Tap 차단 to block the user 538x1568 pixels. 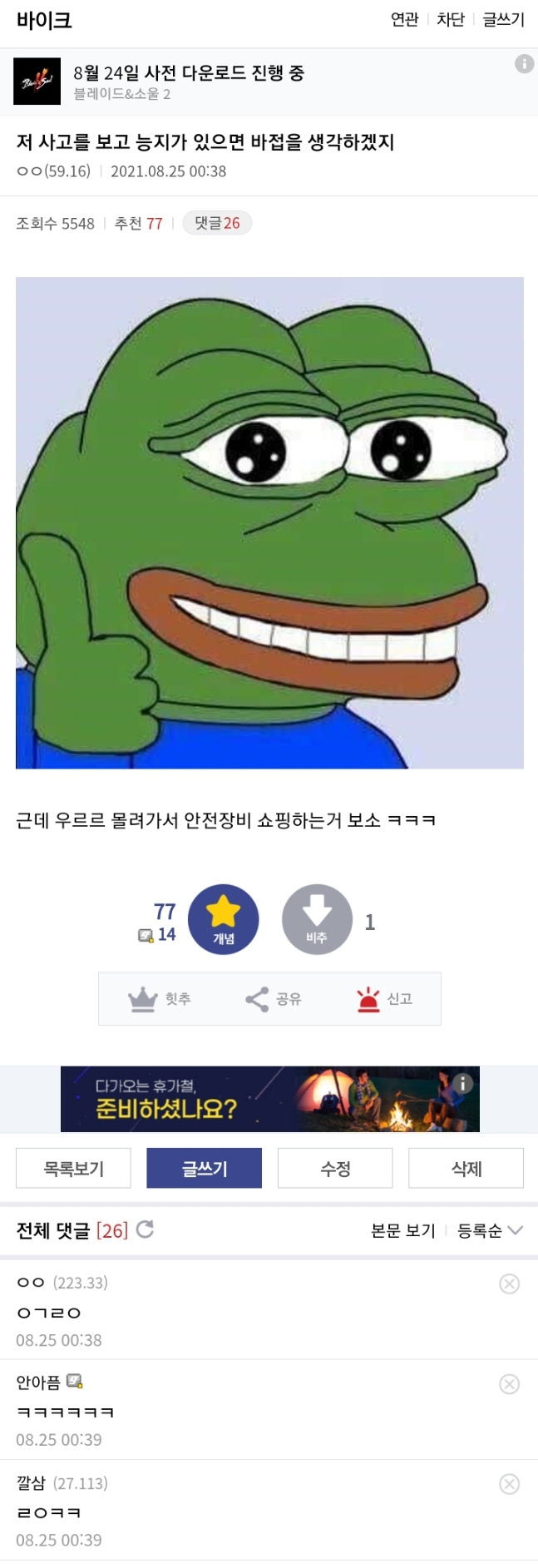pos(450,20)
